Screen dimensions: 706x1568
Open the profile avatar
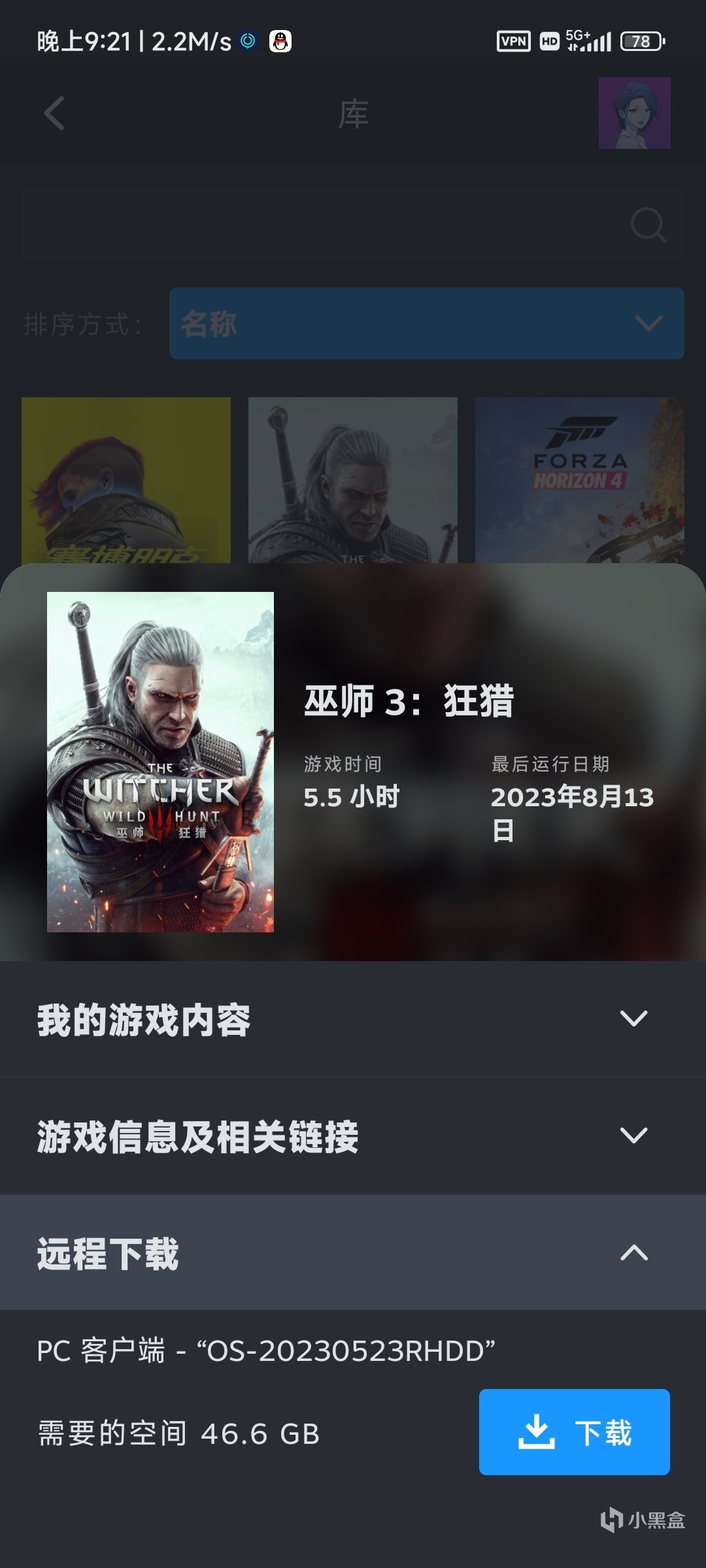point(634,113)
